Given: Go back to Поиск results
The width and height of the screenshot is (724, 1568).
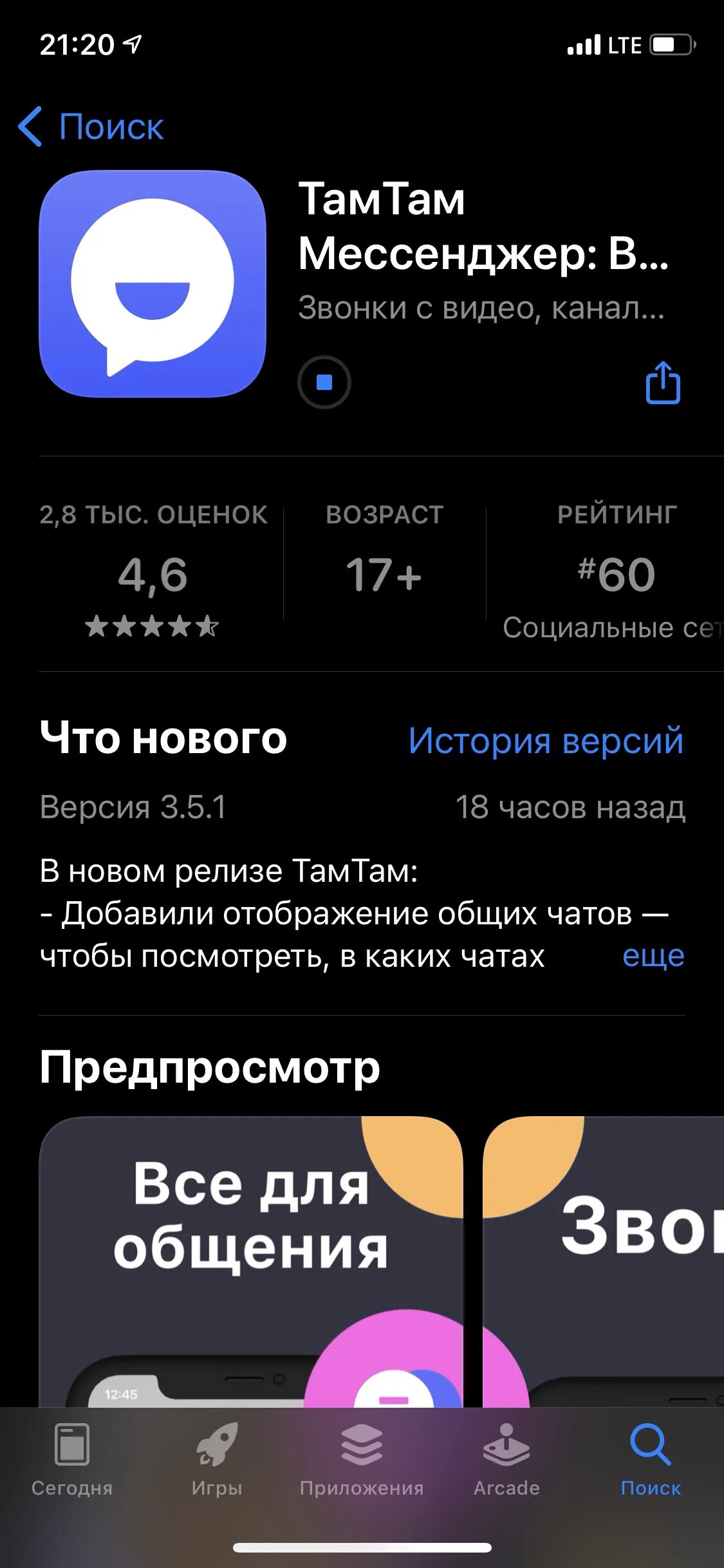Looking at the screenshot, I should [91, 127].
